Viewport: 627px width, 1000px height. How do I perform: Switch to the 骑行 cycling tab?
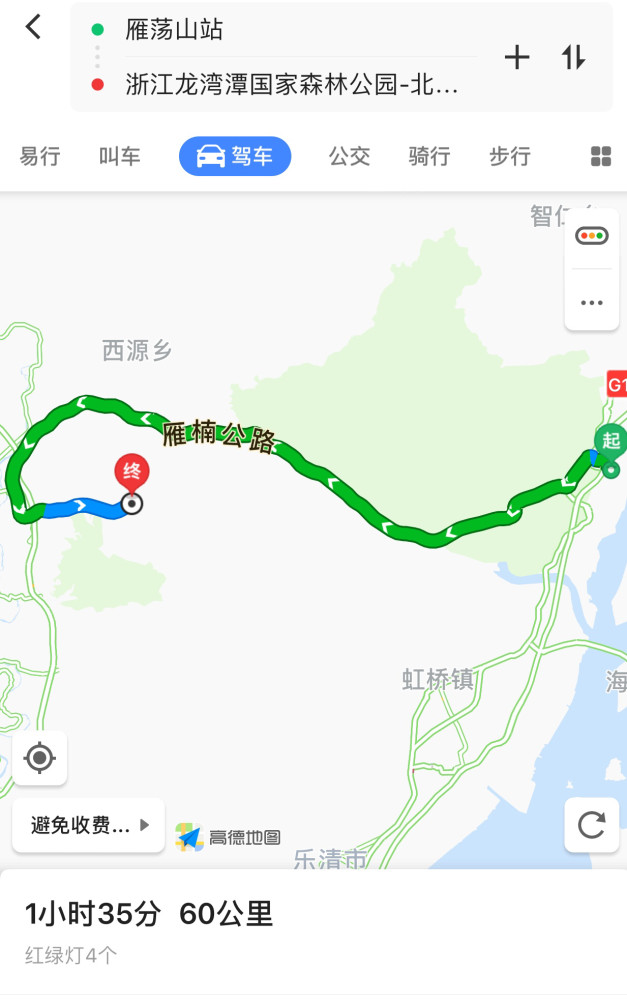tap(429, 156)
